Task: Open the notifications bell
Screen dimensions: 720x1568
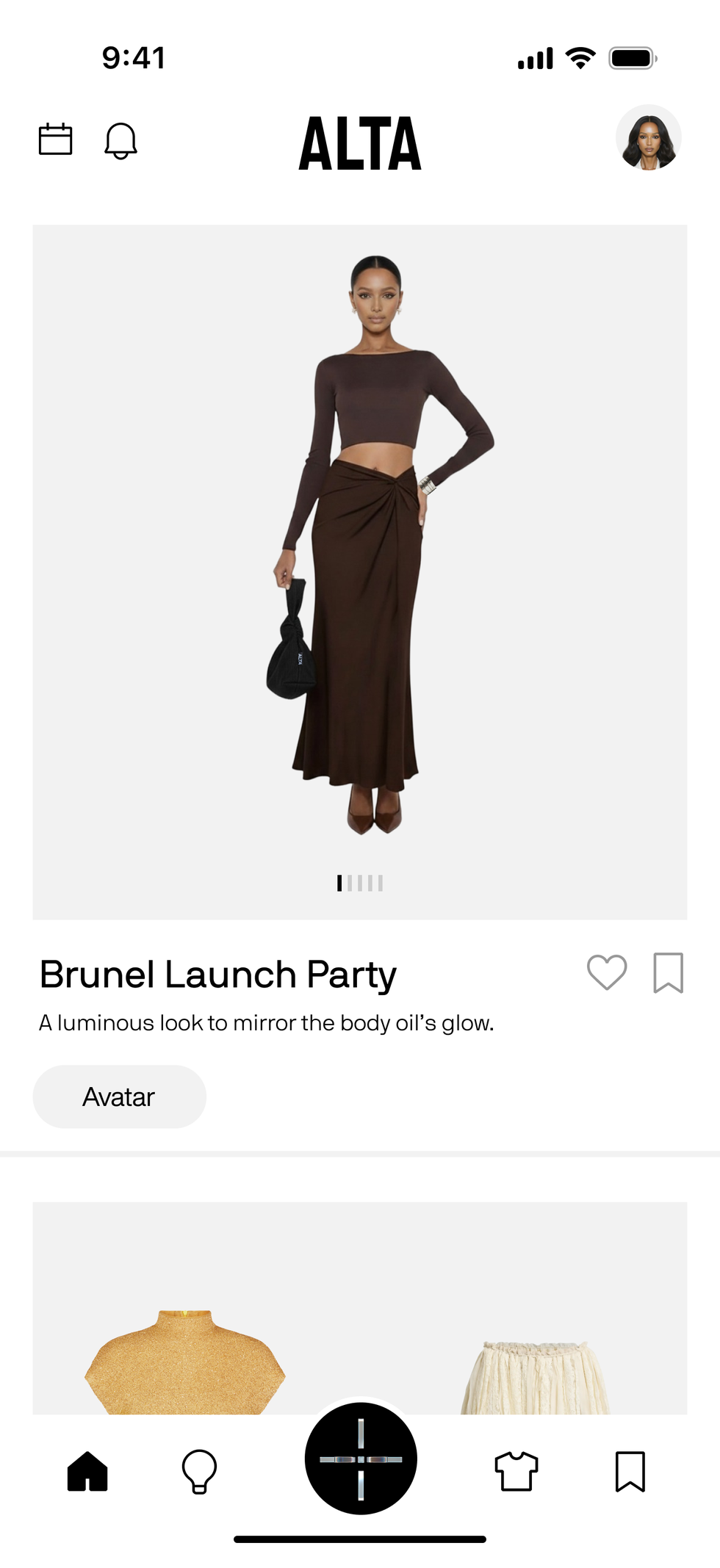Action: [x=120, y=140]
